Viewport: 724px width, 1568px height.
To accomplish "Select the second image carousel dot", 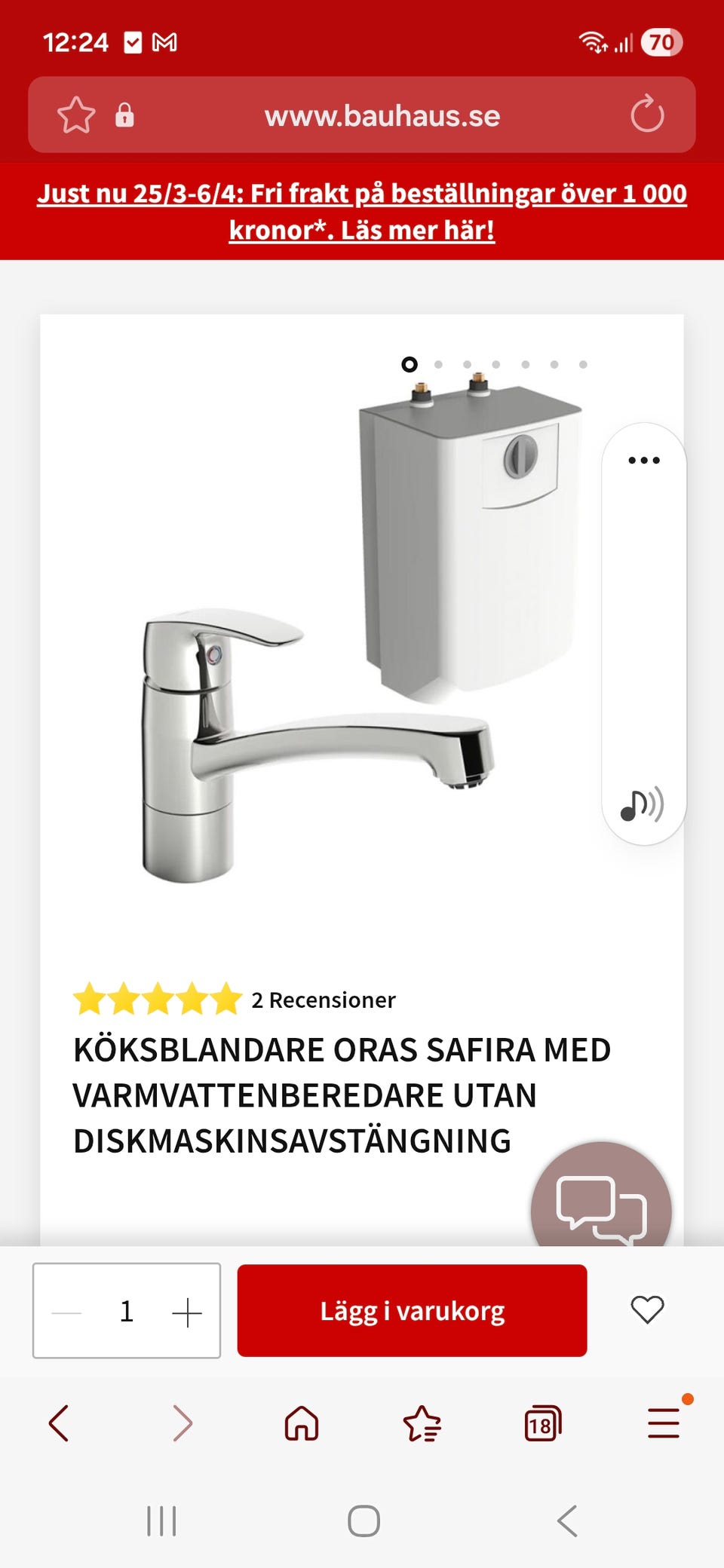I will [438, 363].
